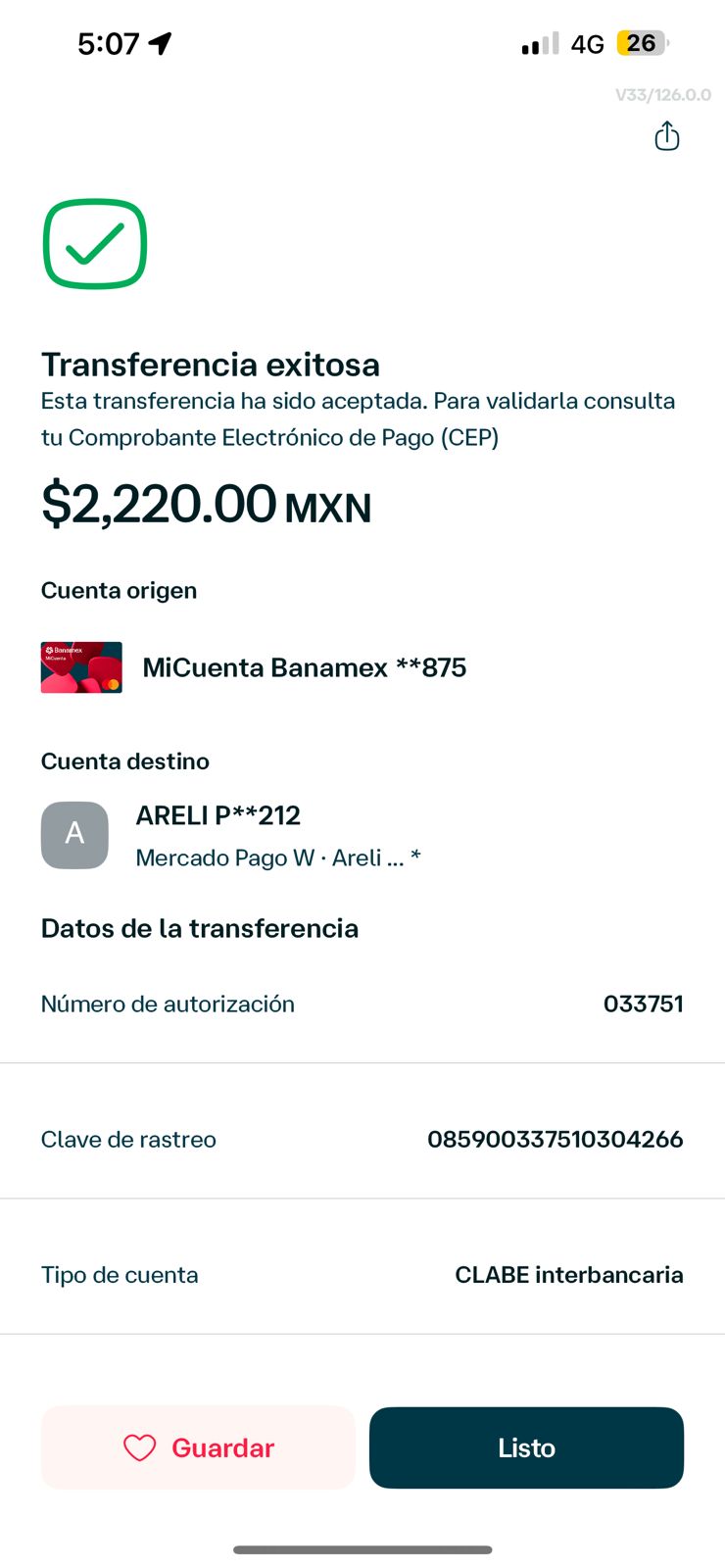Finish with the Listo button
725x1568 pixels.
tap(526, 1447)
